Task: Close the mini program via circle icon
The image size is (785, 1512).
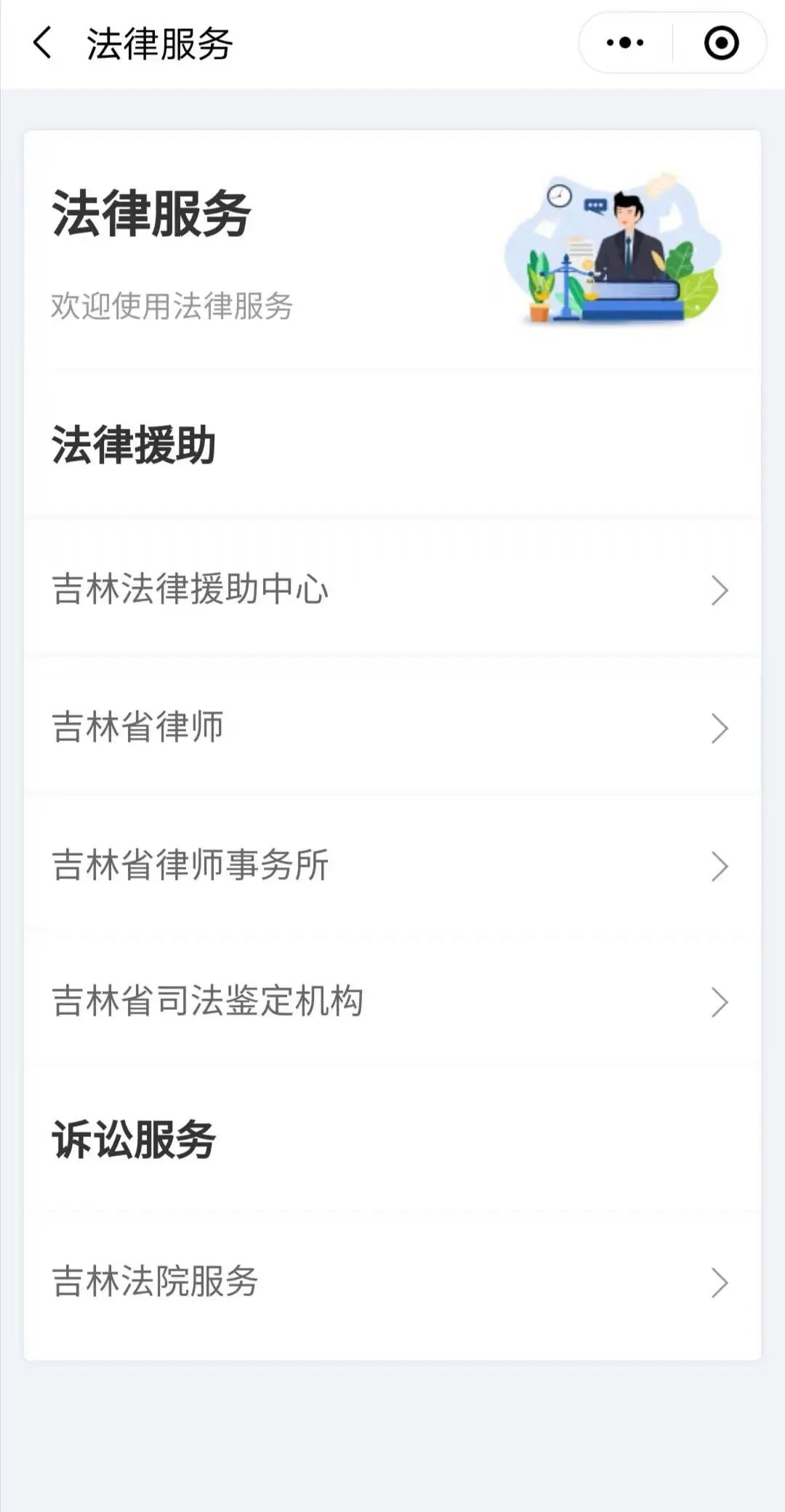Action: tap(721, 43)
